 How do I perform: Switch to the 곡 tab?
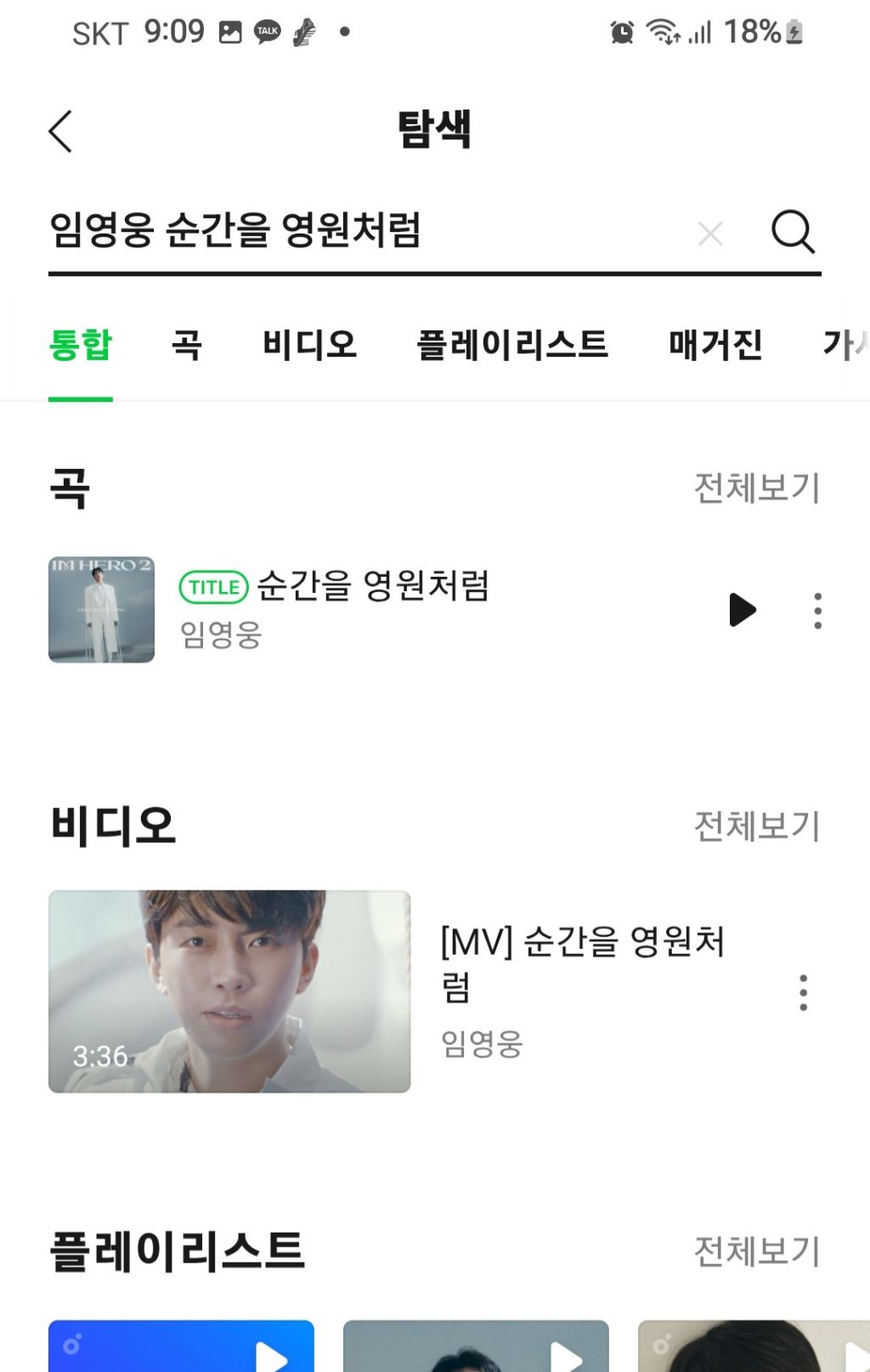(187, 345)
